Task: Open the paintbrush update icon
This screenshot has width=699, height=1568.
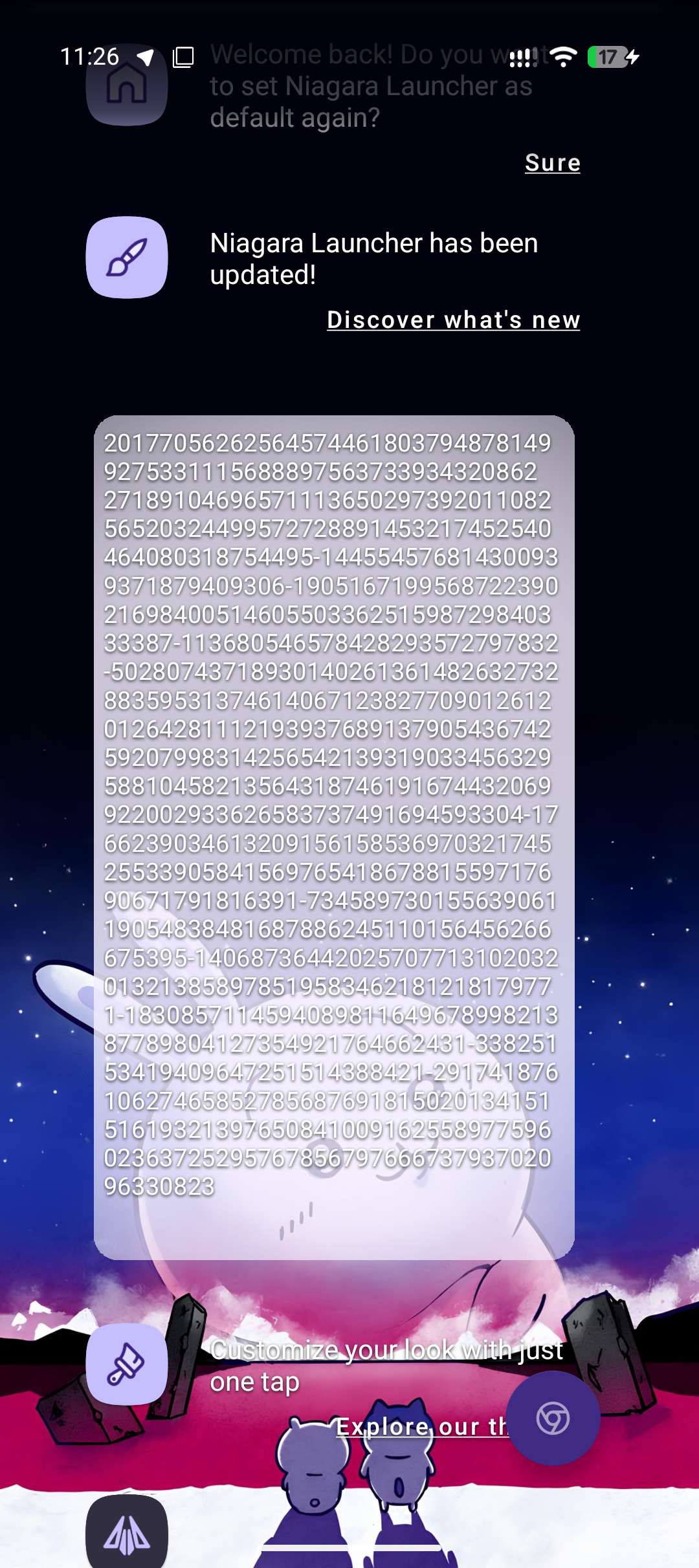Action: (x=127, y=257)
